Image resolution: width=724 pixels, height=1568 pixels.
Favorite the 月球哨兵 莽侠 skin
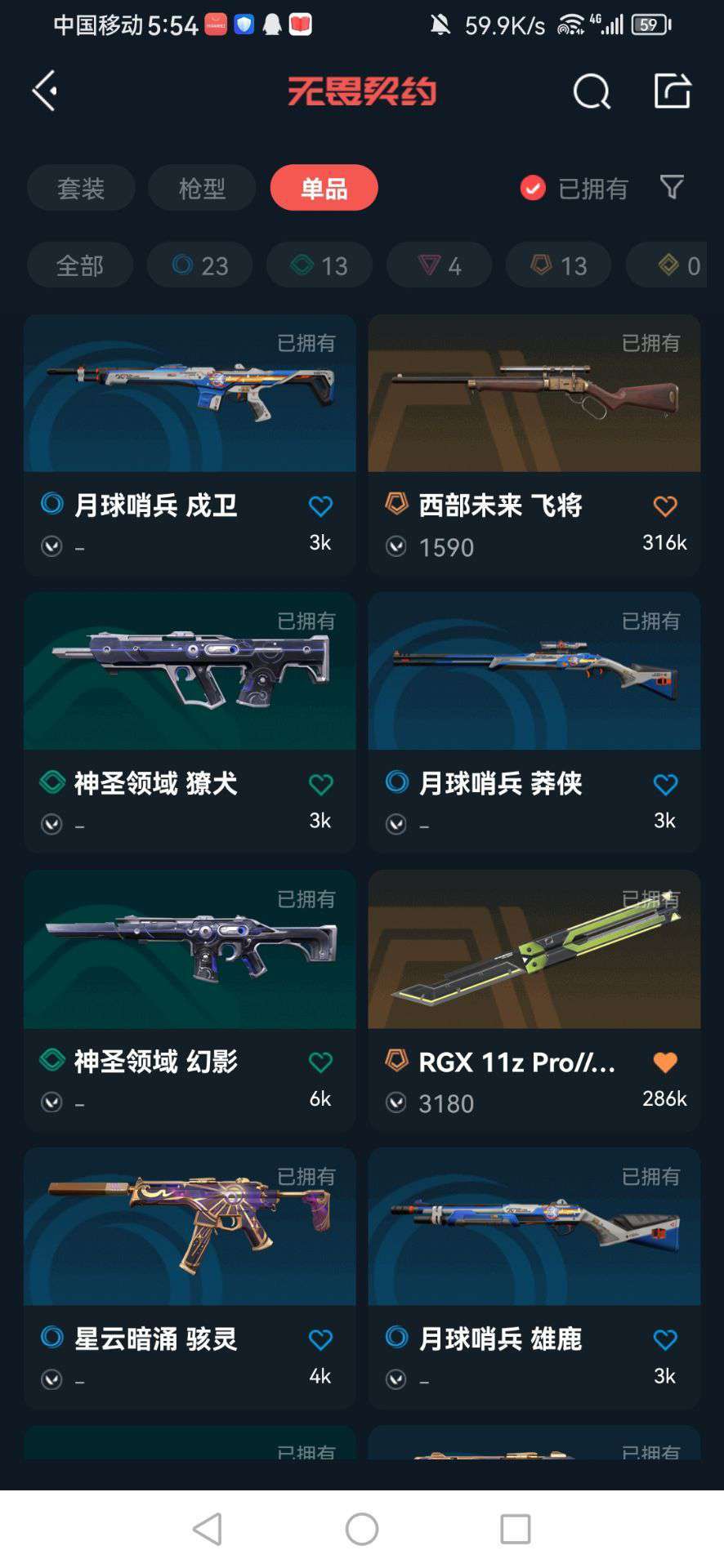point(665,785)
